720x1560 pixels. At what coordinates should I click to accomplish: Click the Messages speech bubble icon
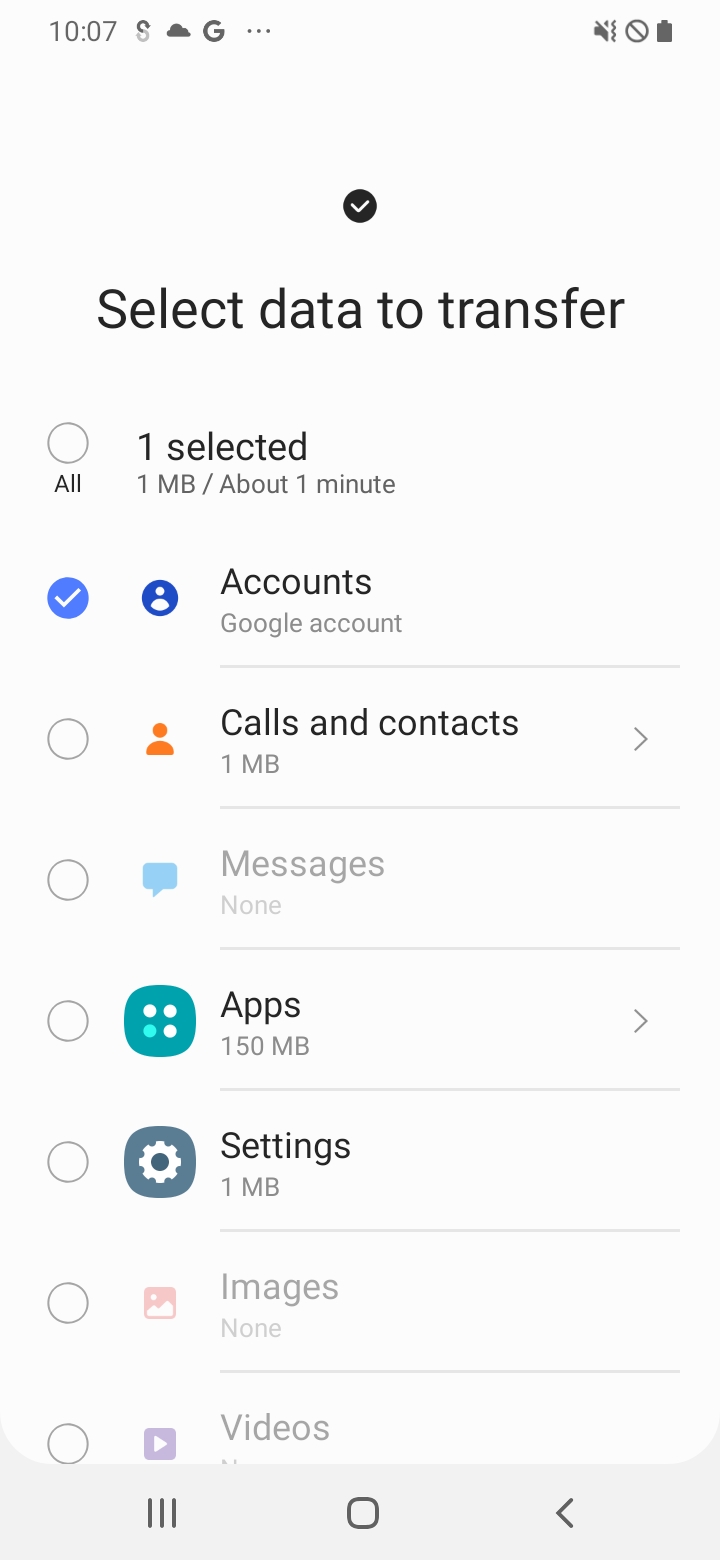(x=159, y=880)
